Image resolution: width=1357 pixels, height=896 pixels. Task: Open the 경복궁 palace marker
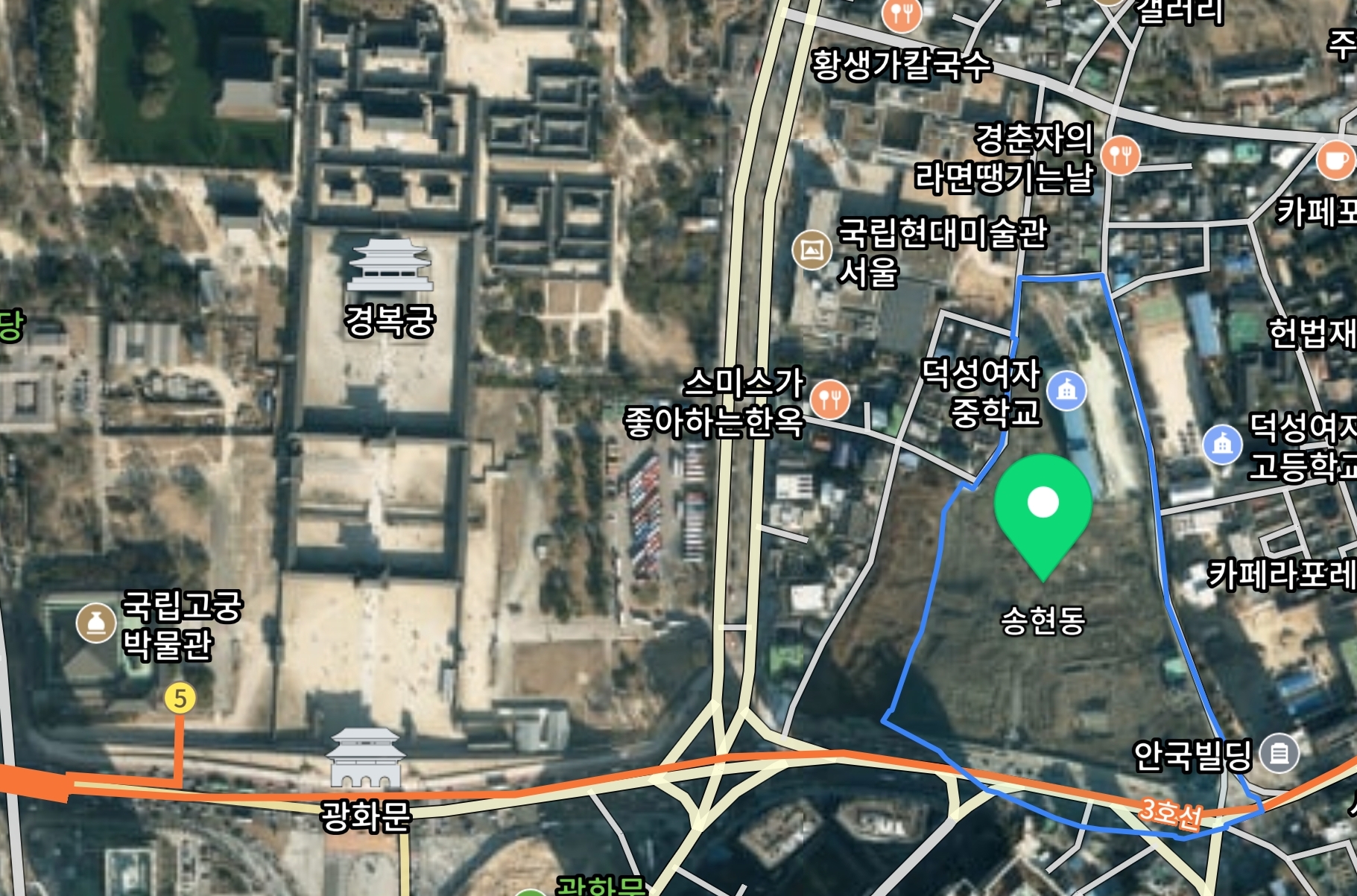point(390,265)
